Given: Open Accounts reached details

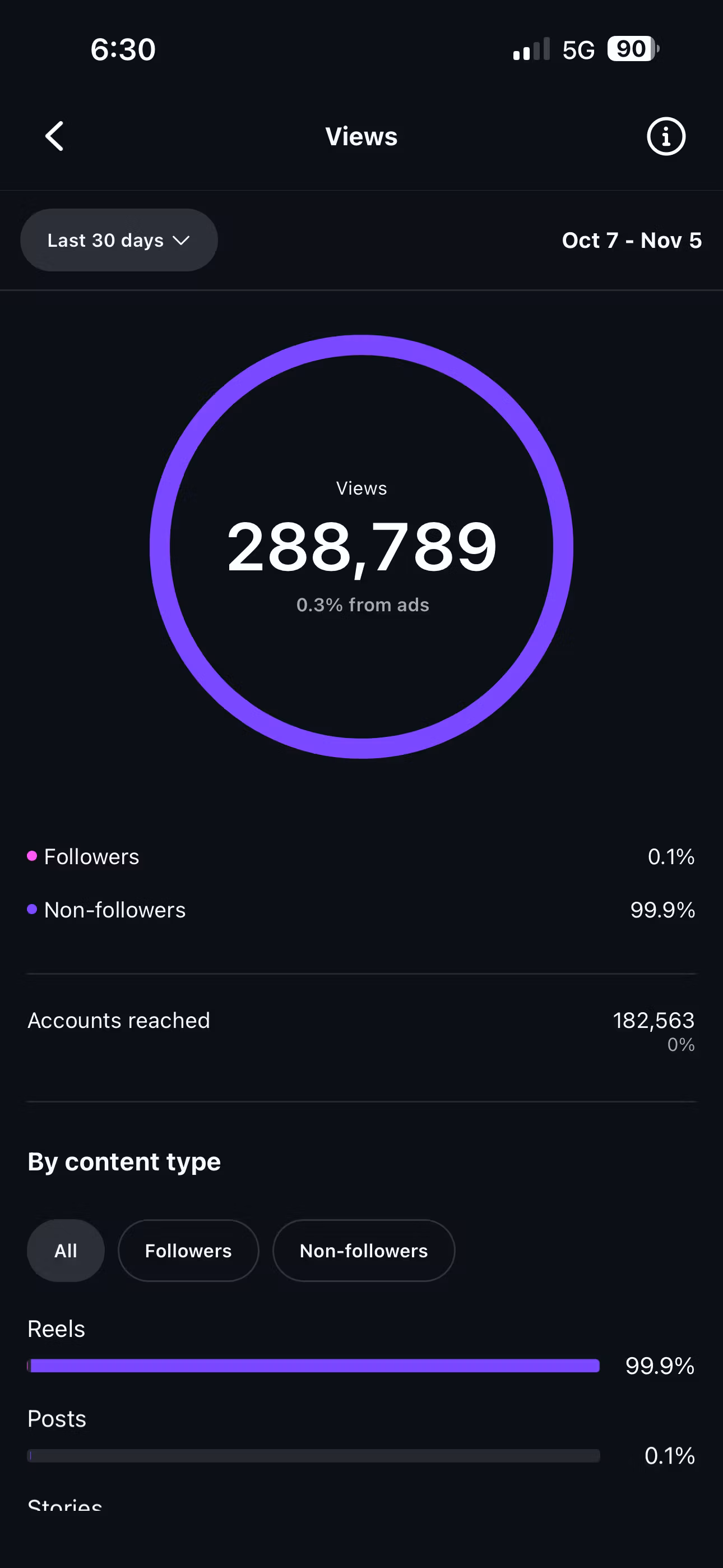Looking at the screenshot, I should click(119, 1020).
